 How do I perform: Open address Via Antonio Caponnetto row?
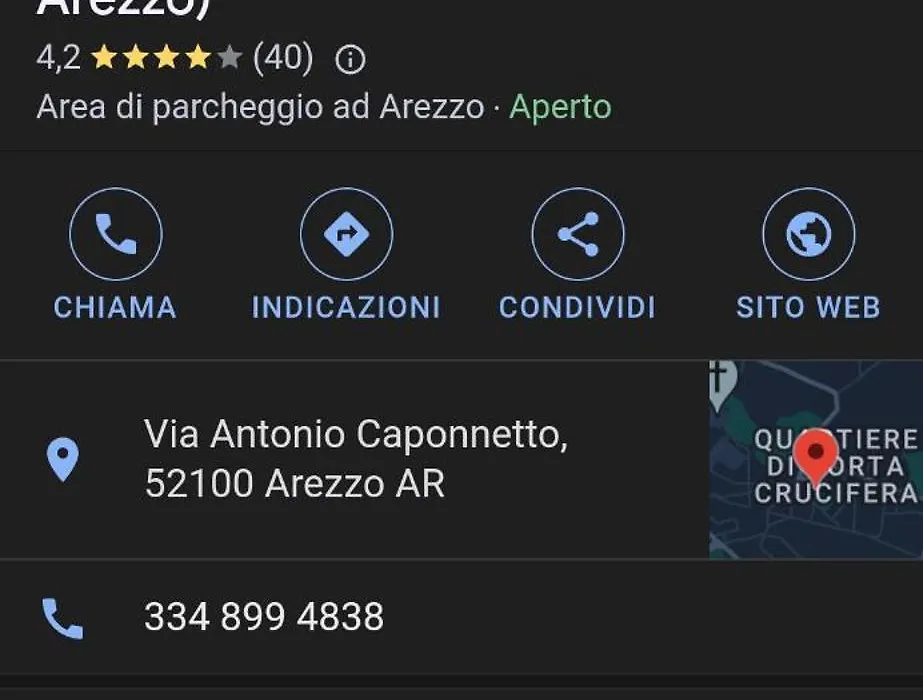click(x=355, y=460)
